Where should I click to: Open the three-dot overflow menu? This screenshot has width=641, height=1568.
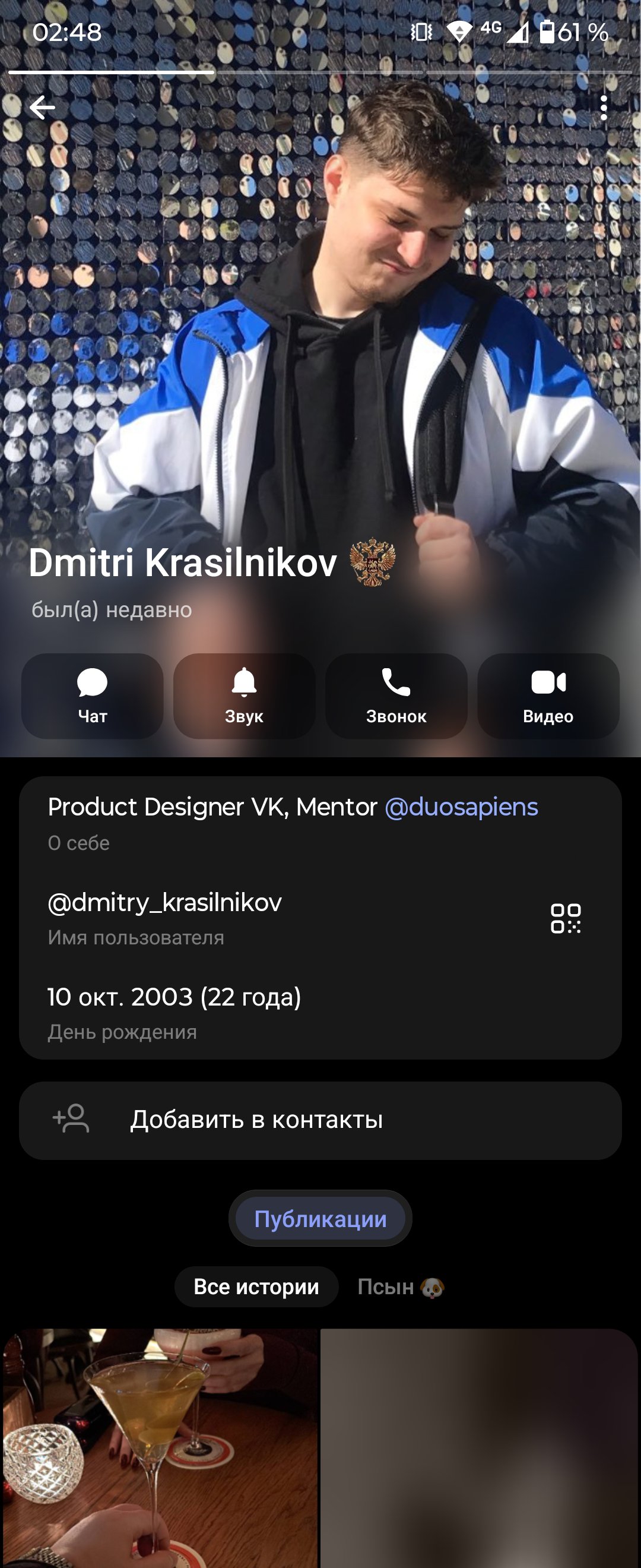point(603,108)
